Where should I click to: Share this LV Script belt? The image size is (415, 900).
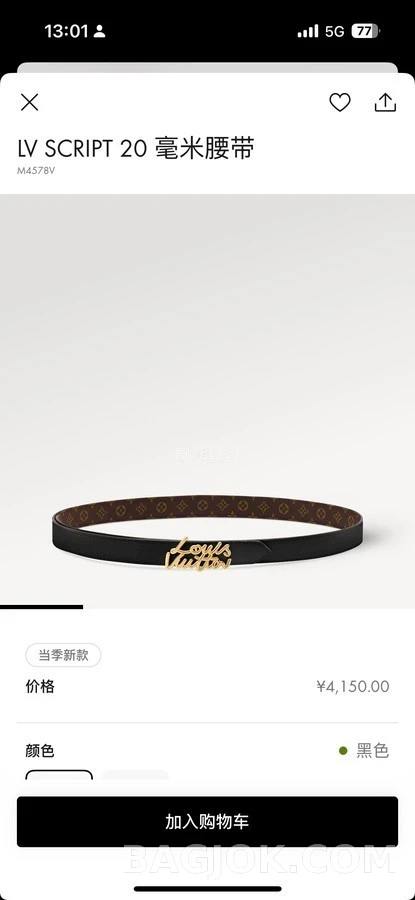tap(385, 102)
